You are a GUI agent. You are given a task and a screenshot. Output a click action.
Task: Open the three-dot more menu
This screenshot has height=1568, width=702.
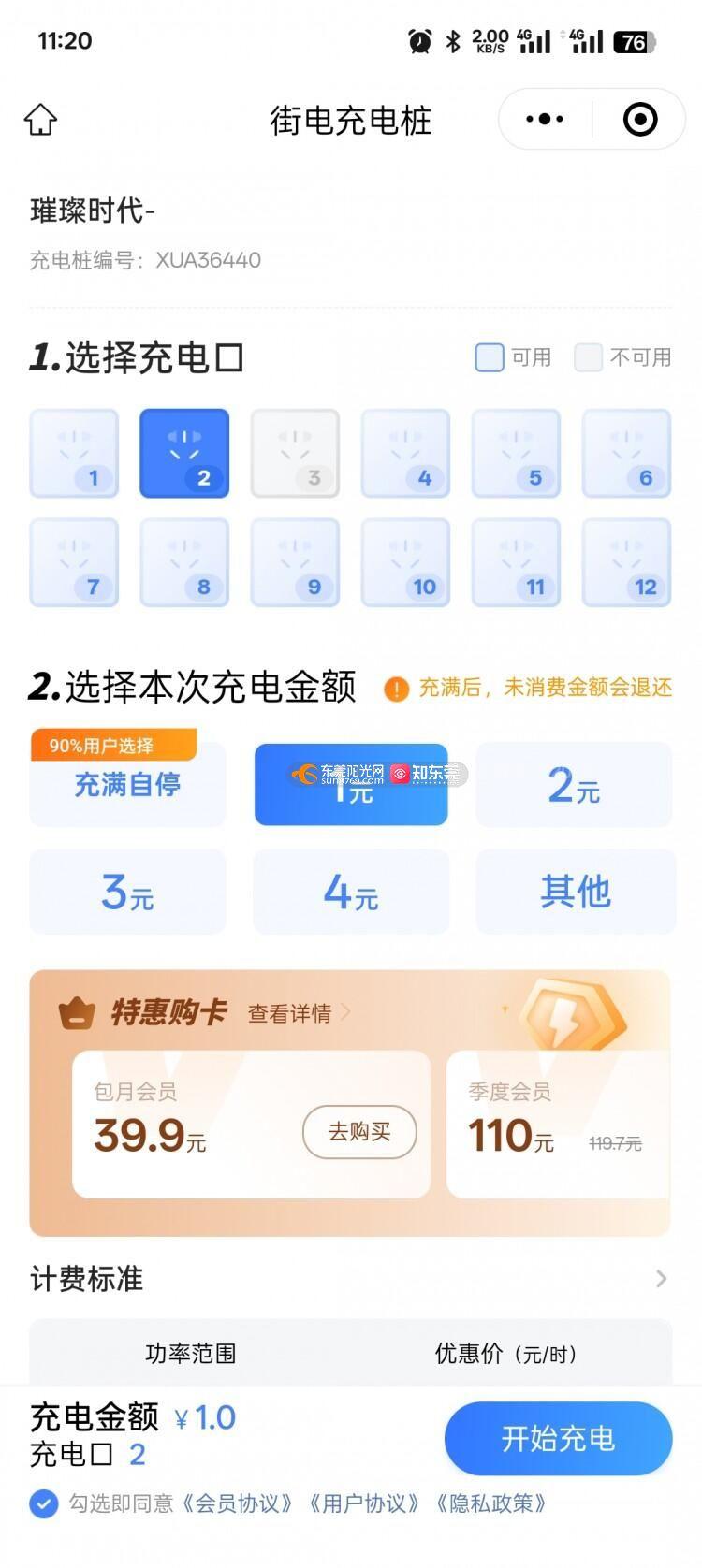click(545, 119)
